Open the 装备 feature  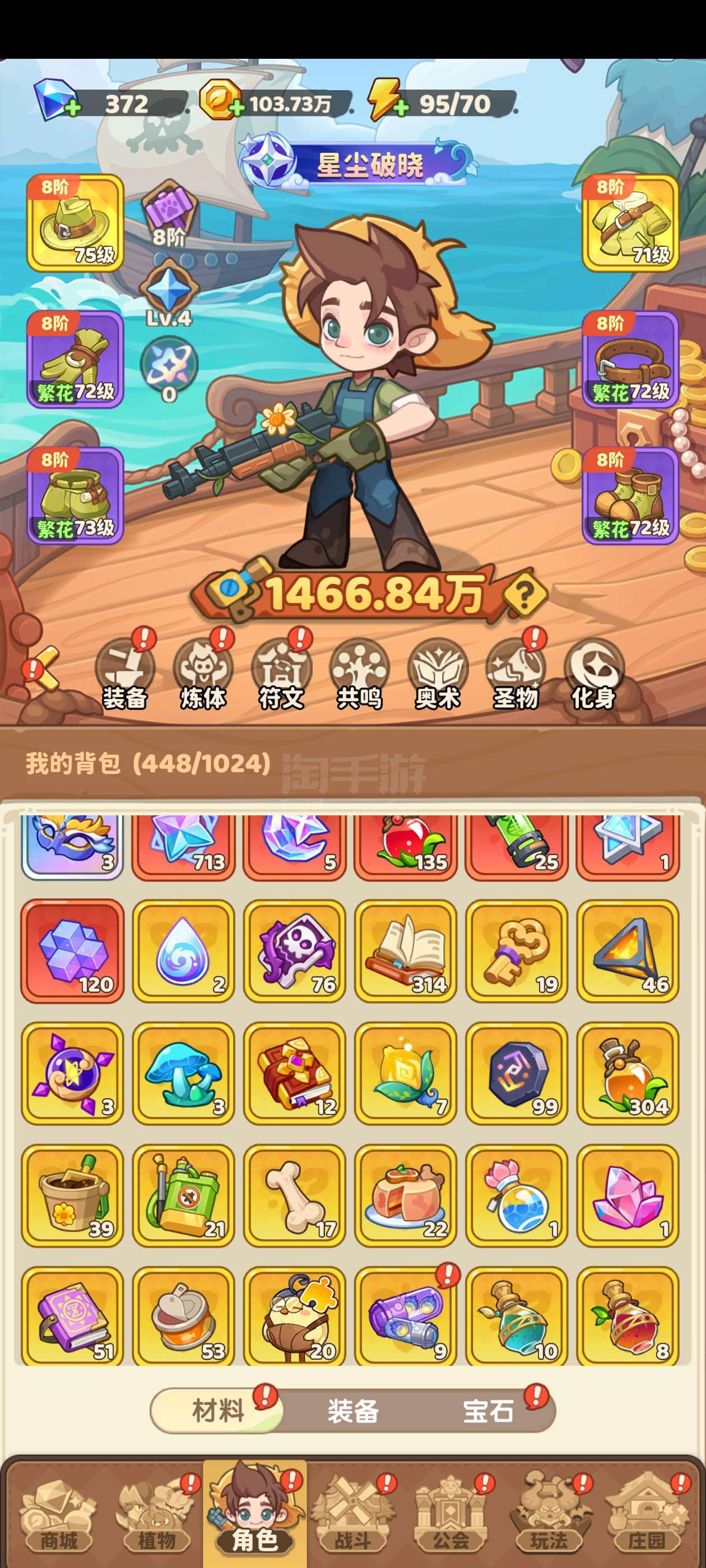tap(126, 675)
